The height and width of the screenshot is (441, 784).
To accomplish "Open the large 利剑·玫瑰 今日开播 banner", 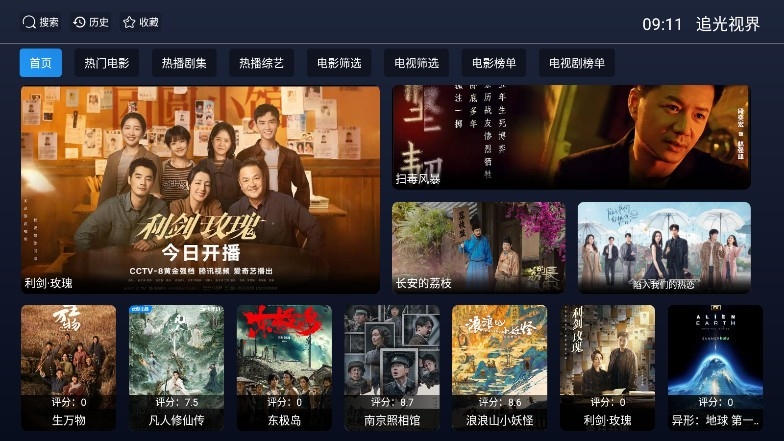I will pyautogui.click(x=200, y=189).
